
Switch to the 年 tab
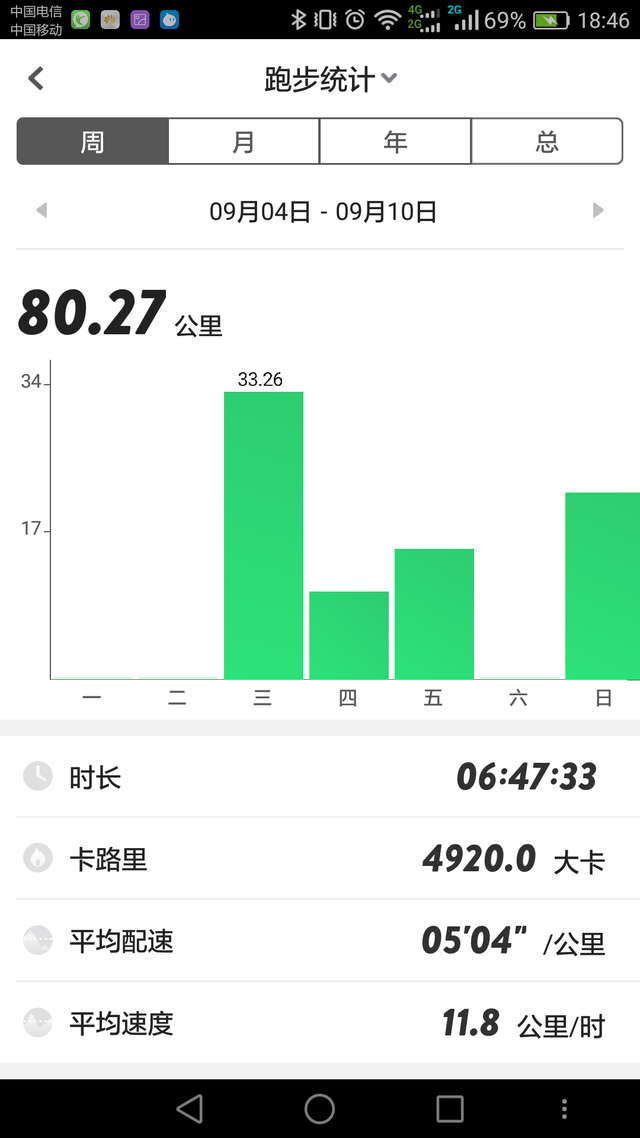pyautogui.click(x=395, y=142)
